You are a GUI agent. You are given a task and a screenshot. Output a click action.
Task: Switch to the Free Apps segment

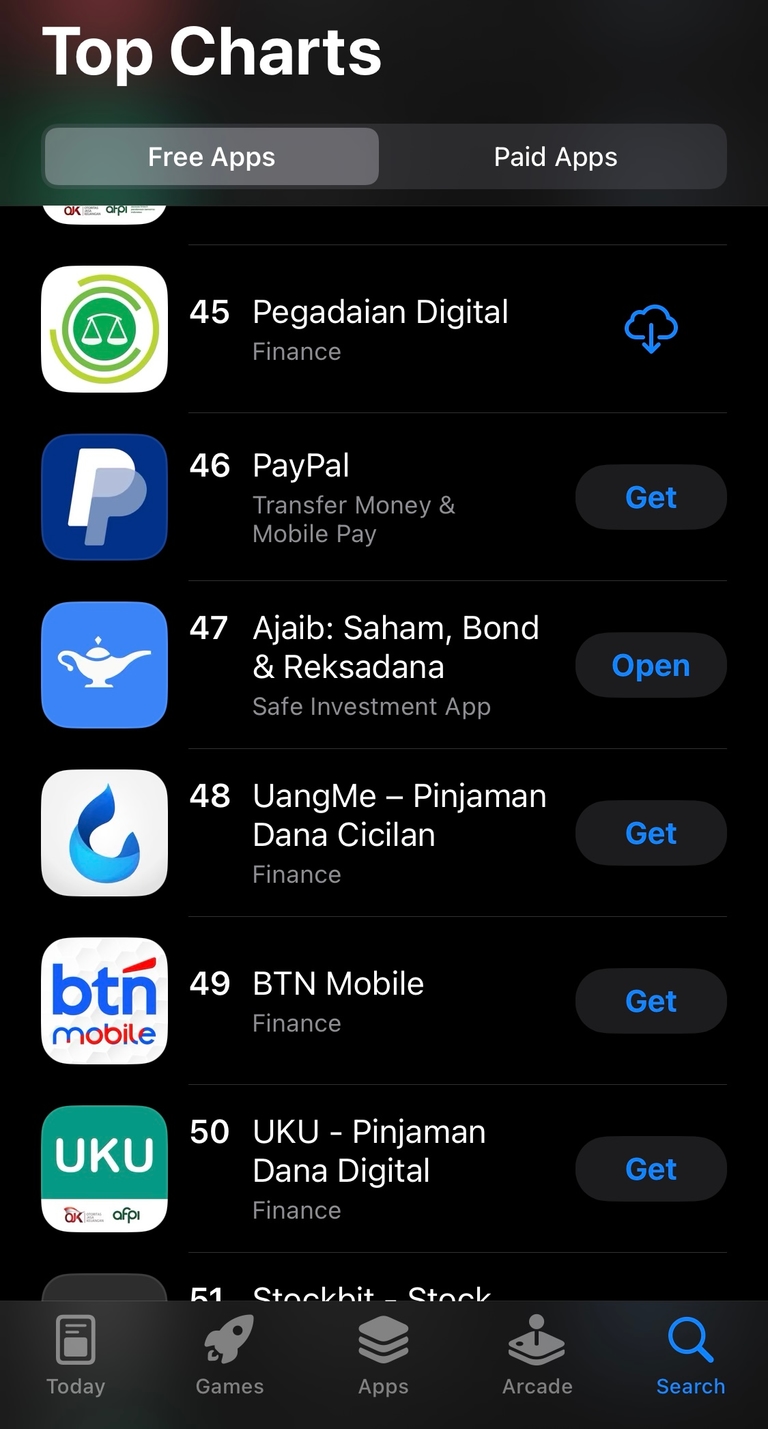[211, 157]
